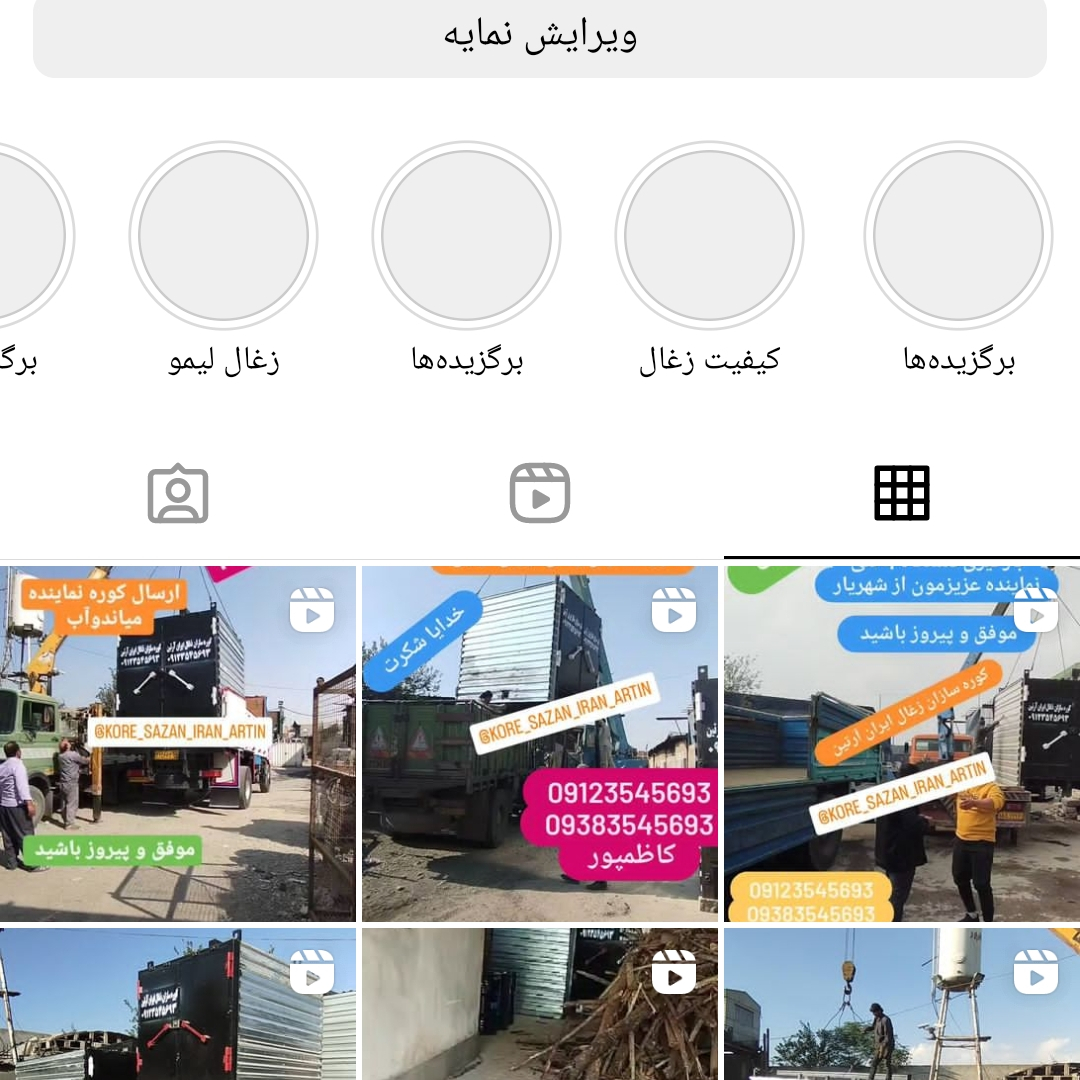Open the reel with the crane hook and water tower

pyautogui.click(x=902, y=1004)
